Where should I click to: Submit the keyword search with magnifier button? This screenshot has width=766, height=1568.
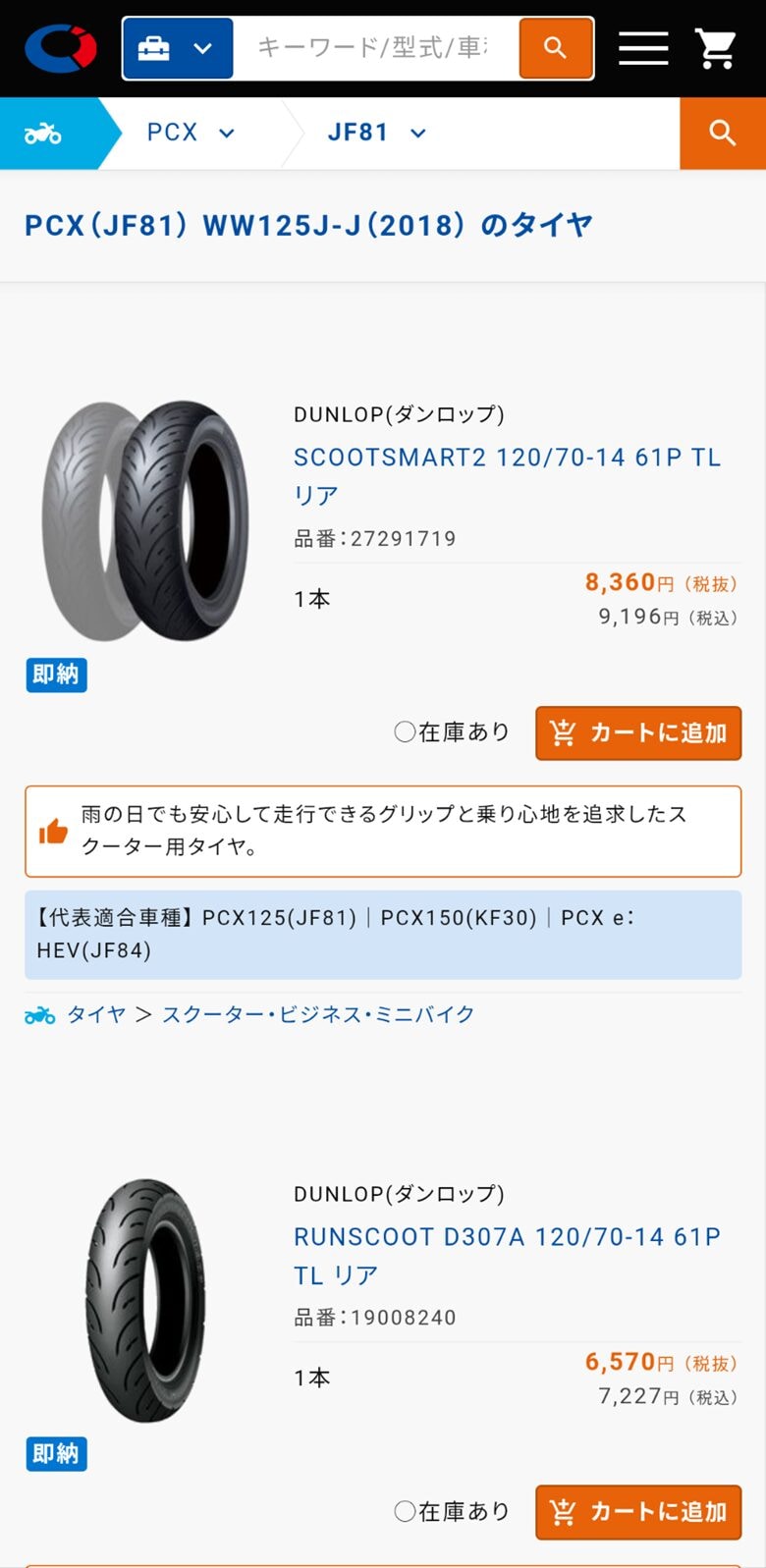(555, 48)
